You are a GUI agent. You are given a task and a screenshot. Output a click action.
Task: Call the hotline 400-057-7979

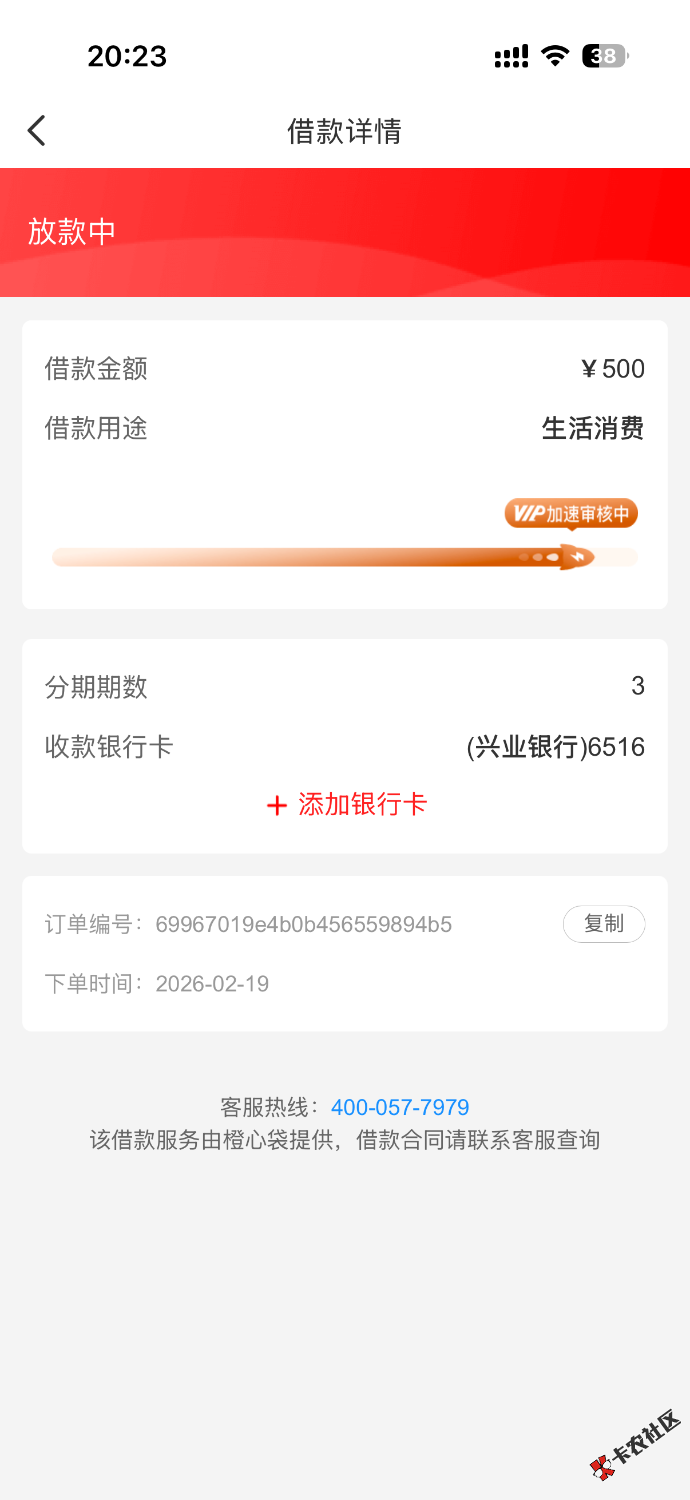(400, 1107)
